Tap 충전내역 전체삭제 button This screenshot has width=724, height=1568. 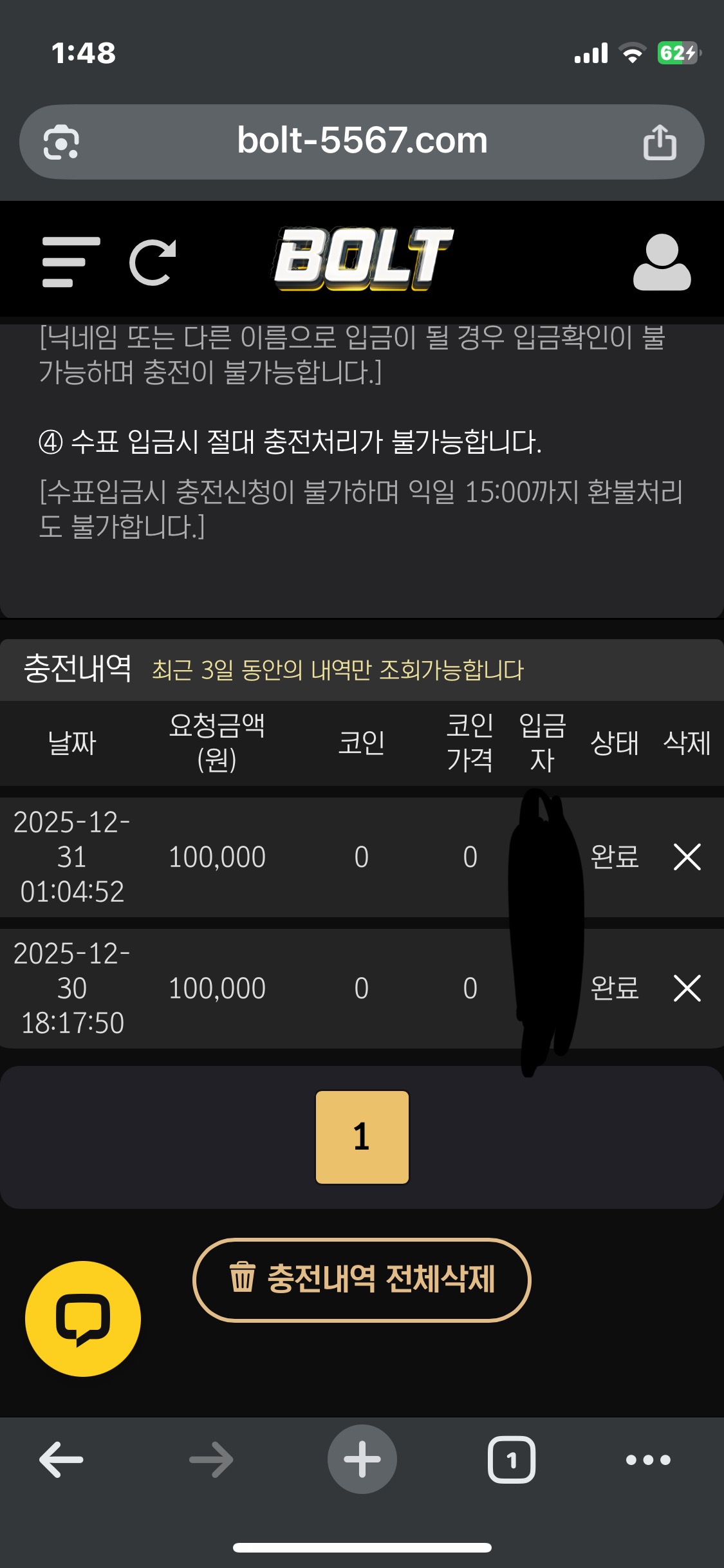362,1280
